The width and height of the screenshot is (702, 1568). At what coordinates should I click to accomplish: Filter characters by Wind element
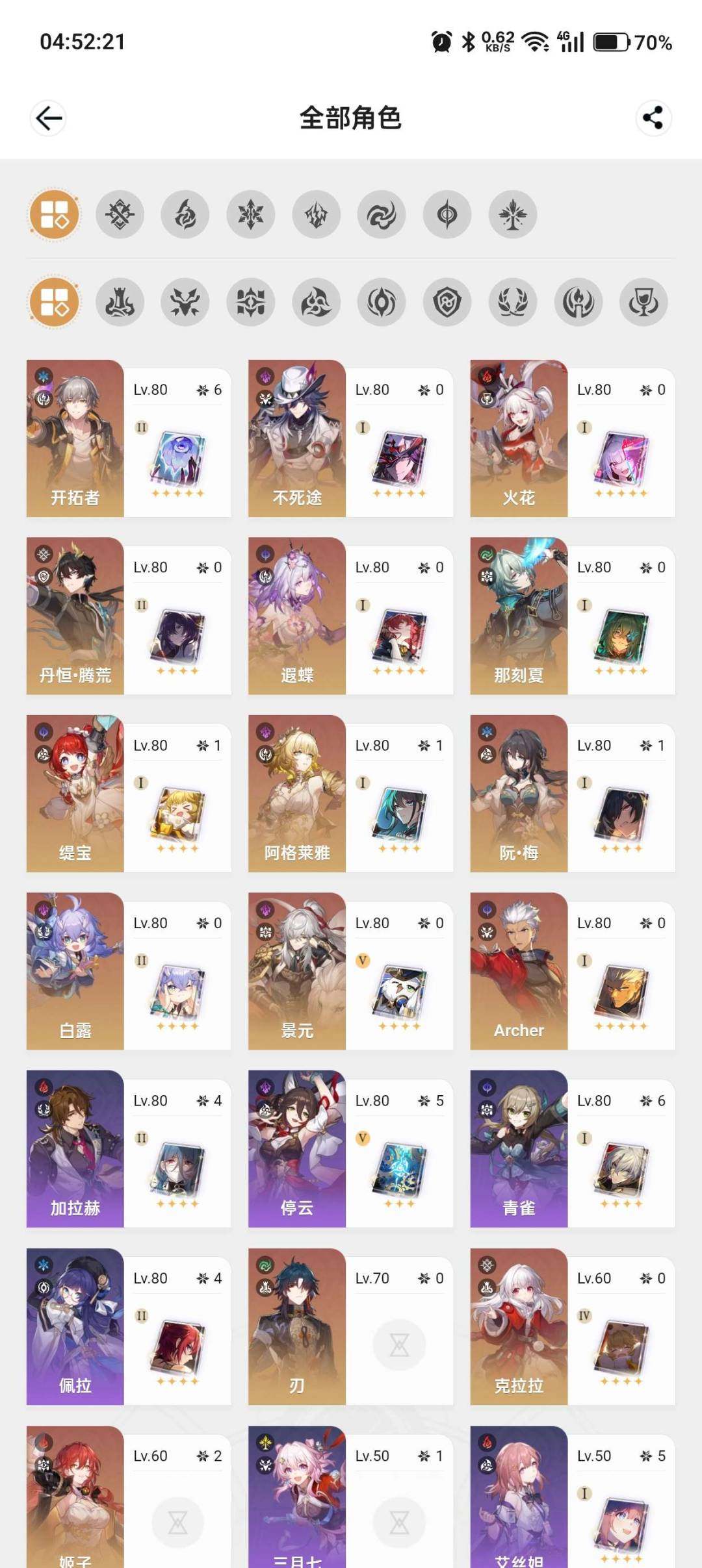tap(382, 214)
